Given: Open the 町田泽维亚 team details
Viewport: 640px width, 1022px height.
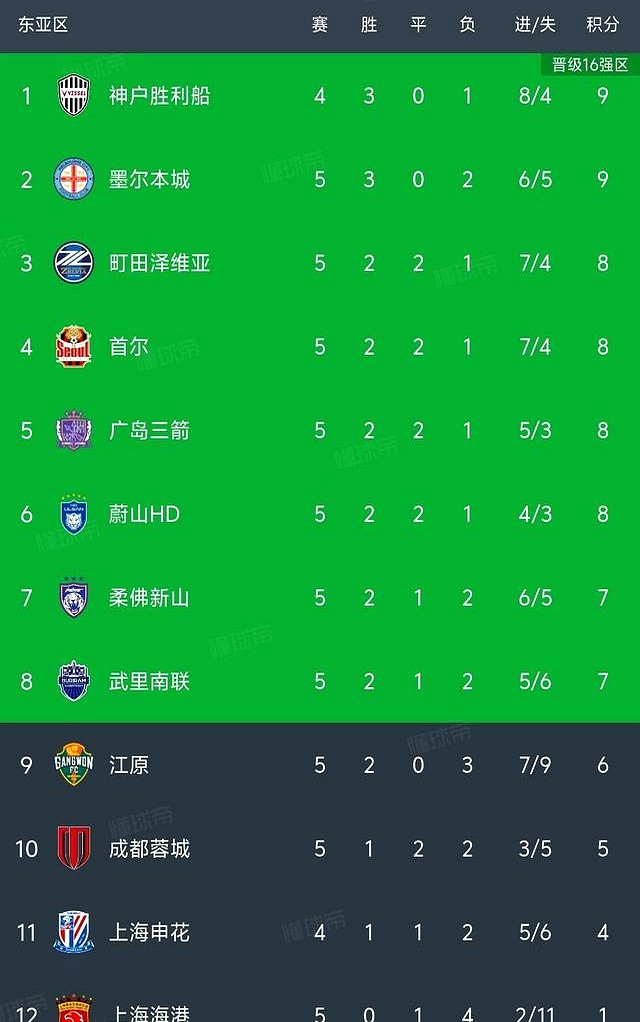Looking at the screenshot, I should (320, 263).
